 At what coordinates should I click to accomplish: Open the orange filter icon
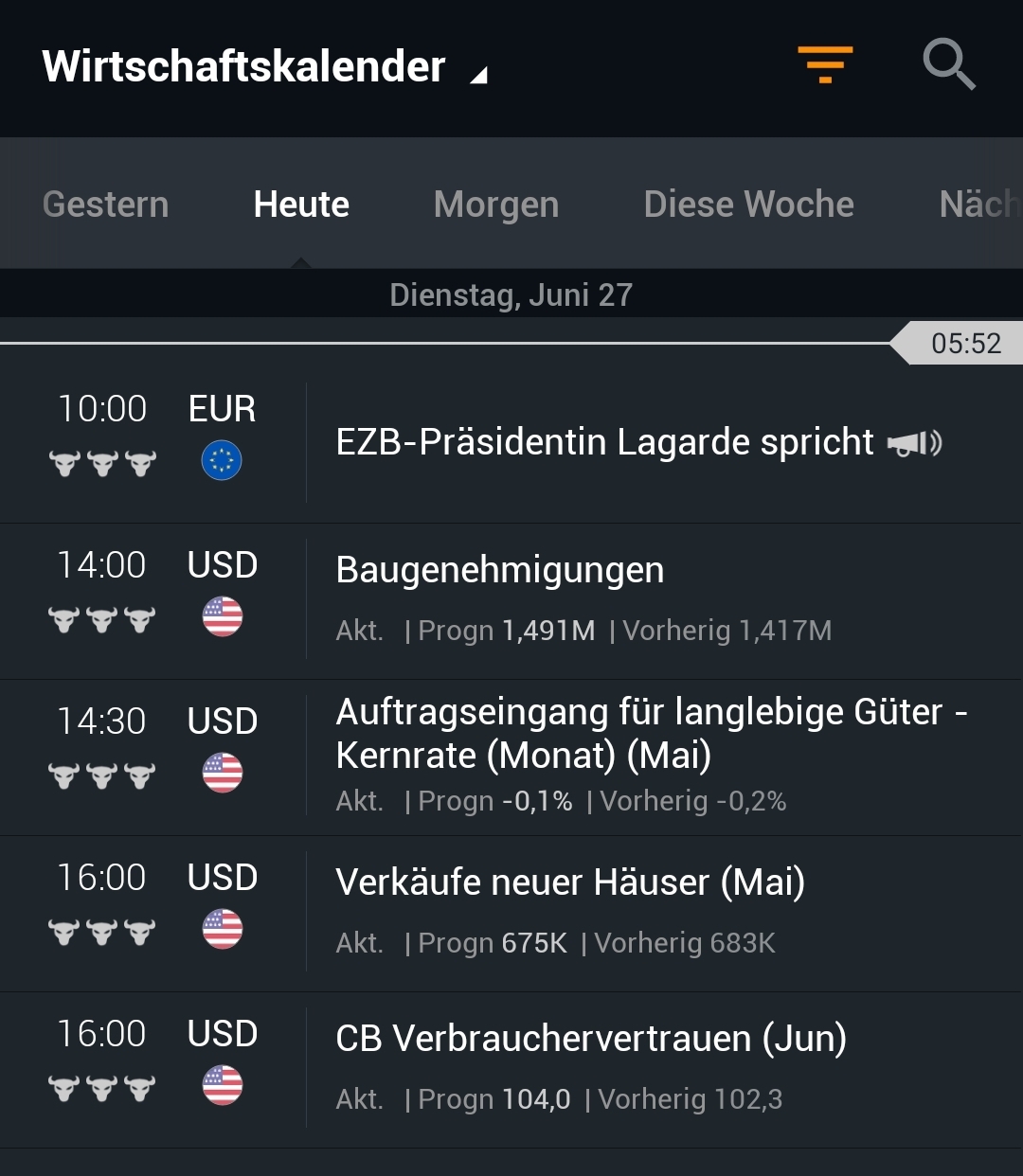click(x=825, y=64)
